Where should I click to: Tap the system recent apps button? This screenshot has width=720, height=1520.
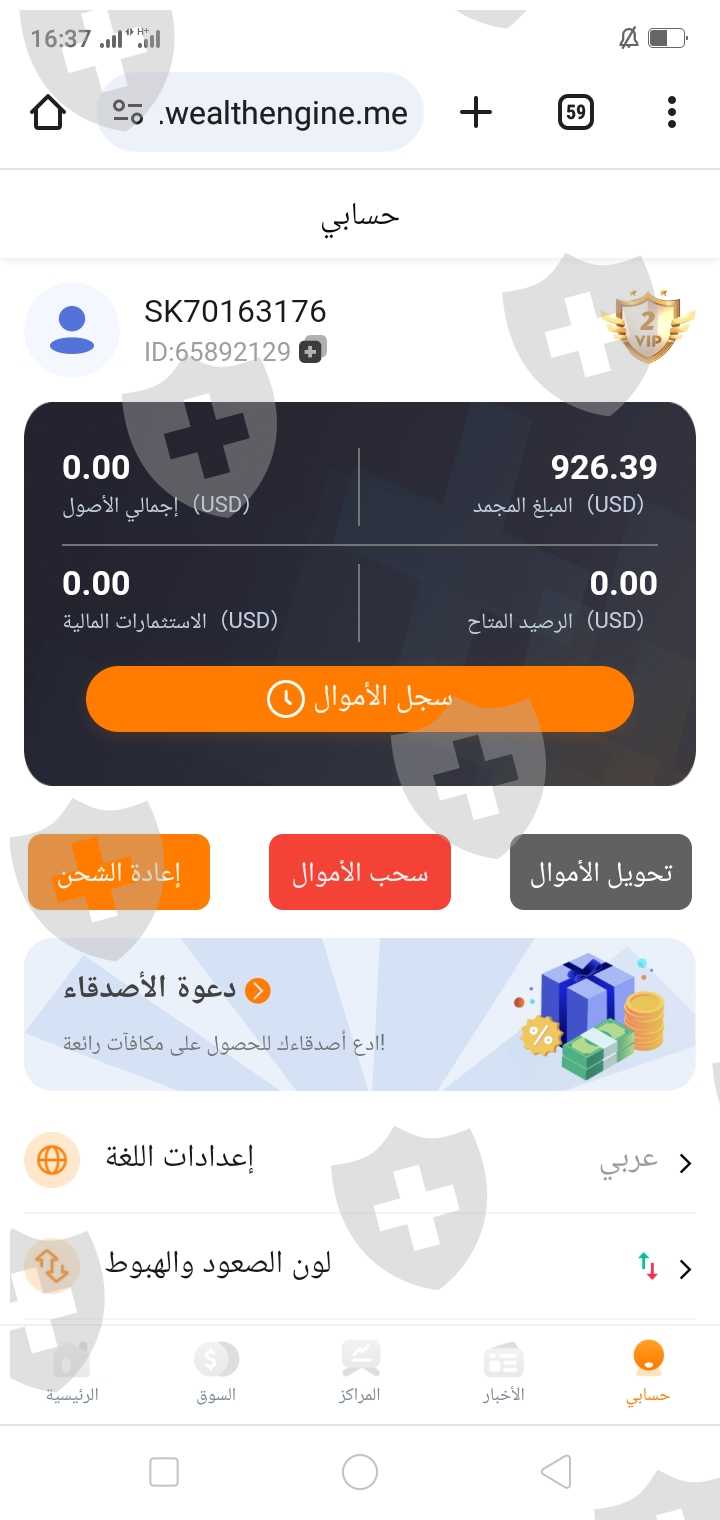164,1472
